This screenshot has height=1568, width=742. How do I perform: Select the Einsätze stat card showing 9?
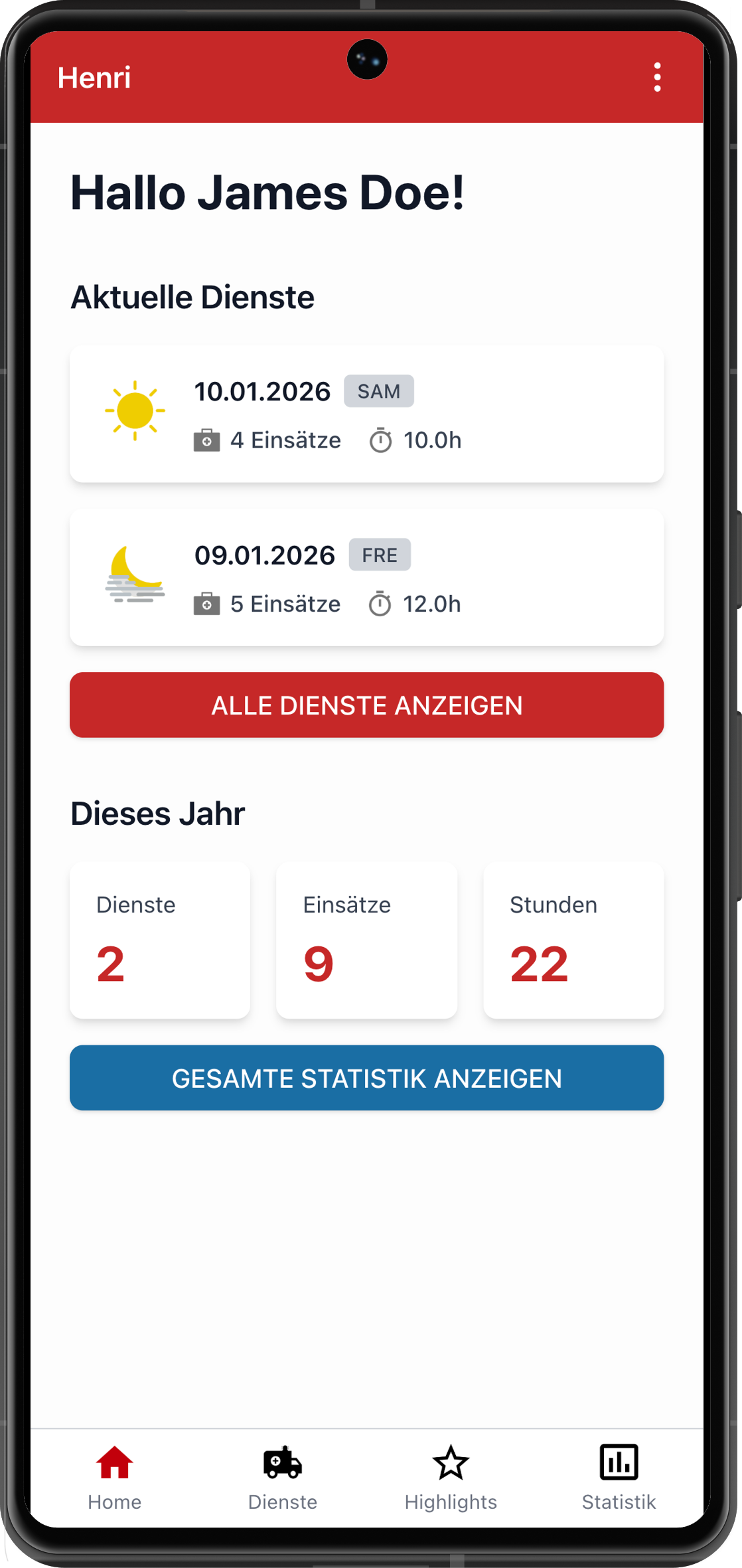point(366,940)
